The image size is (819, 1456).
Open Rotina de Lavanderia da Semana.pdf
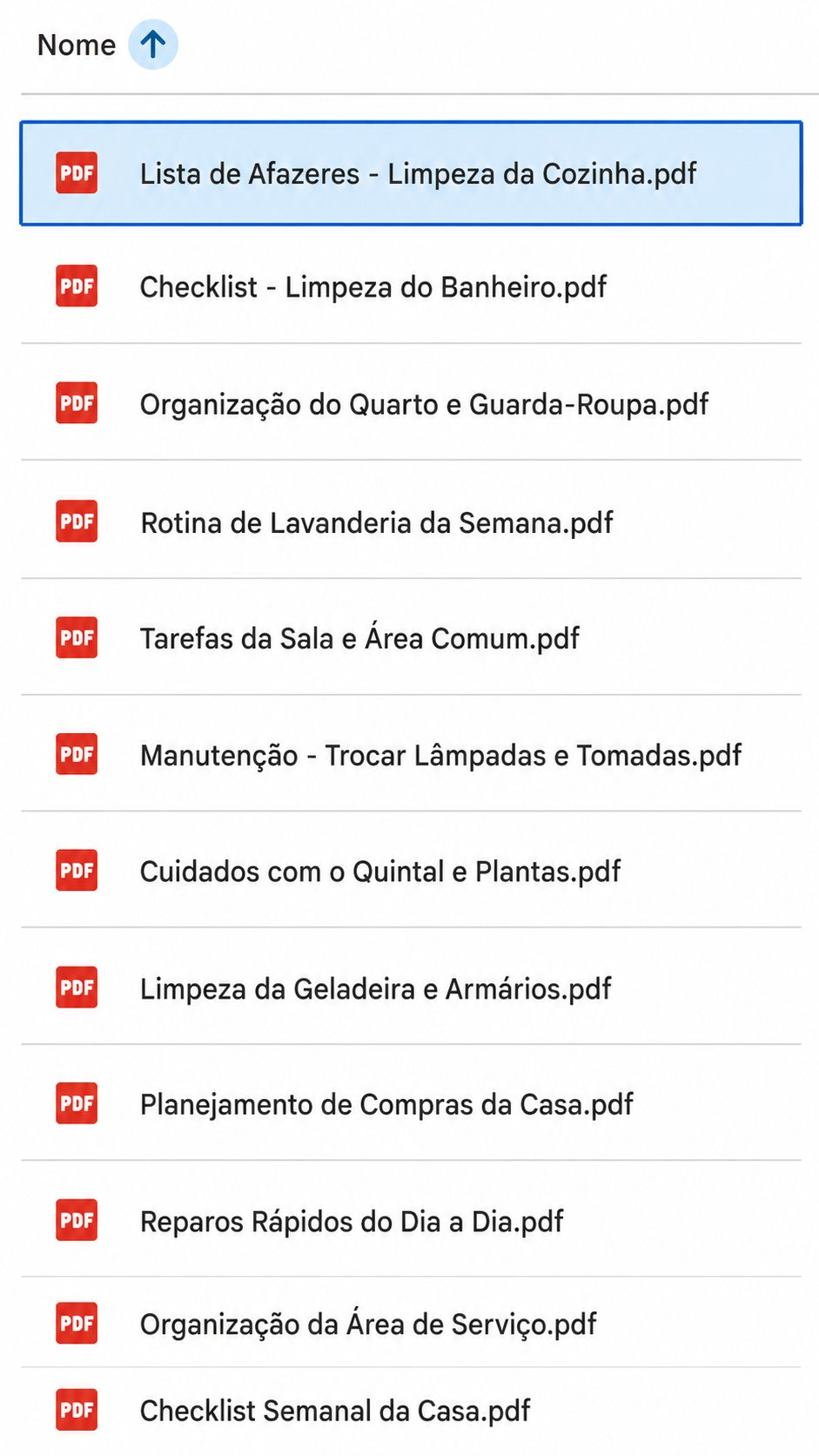coord(411,522)
